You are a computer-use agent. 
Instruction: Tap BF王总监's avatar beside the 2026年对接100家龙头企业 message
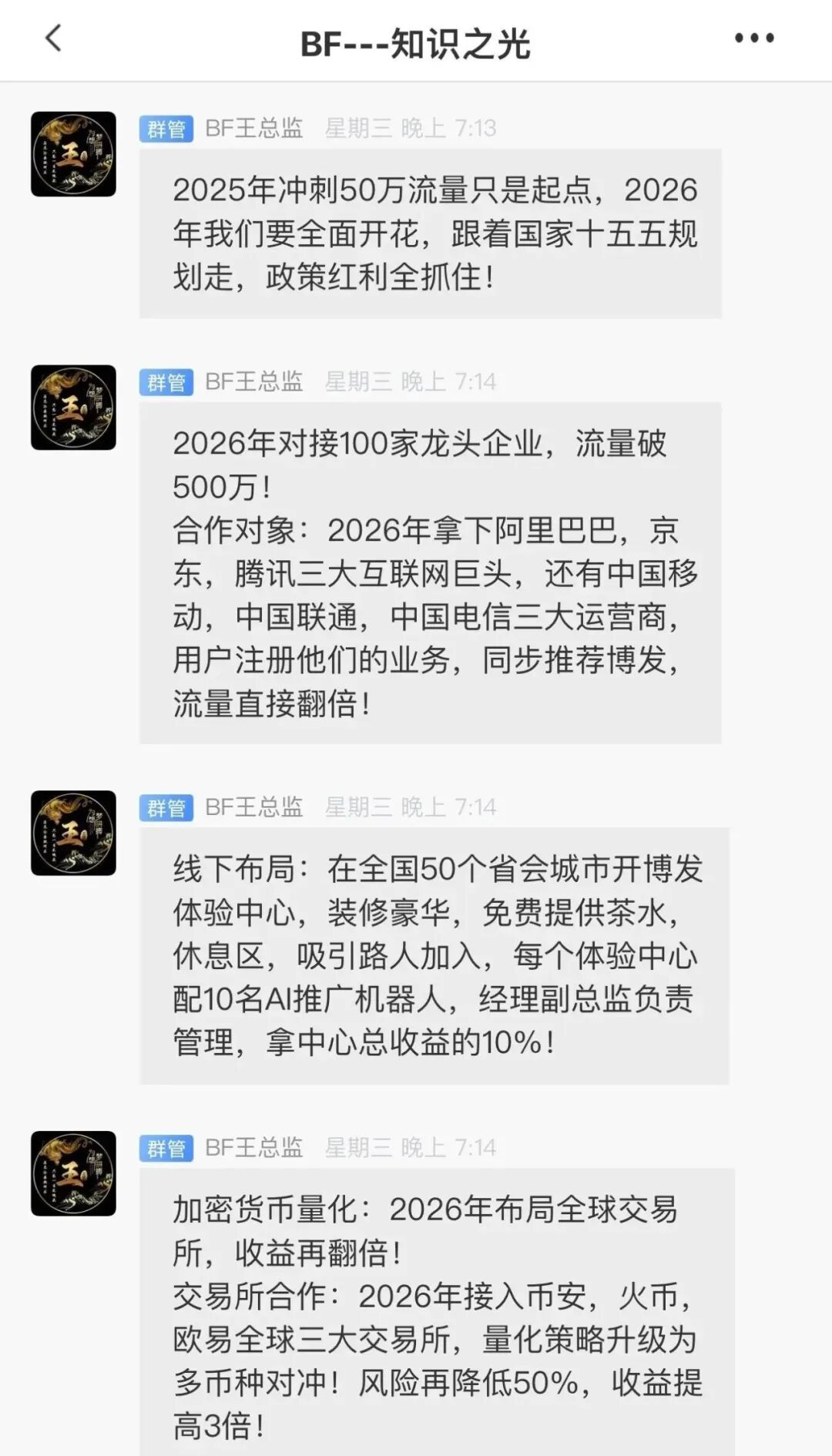point(73,408)
